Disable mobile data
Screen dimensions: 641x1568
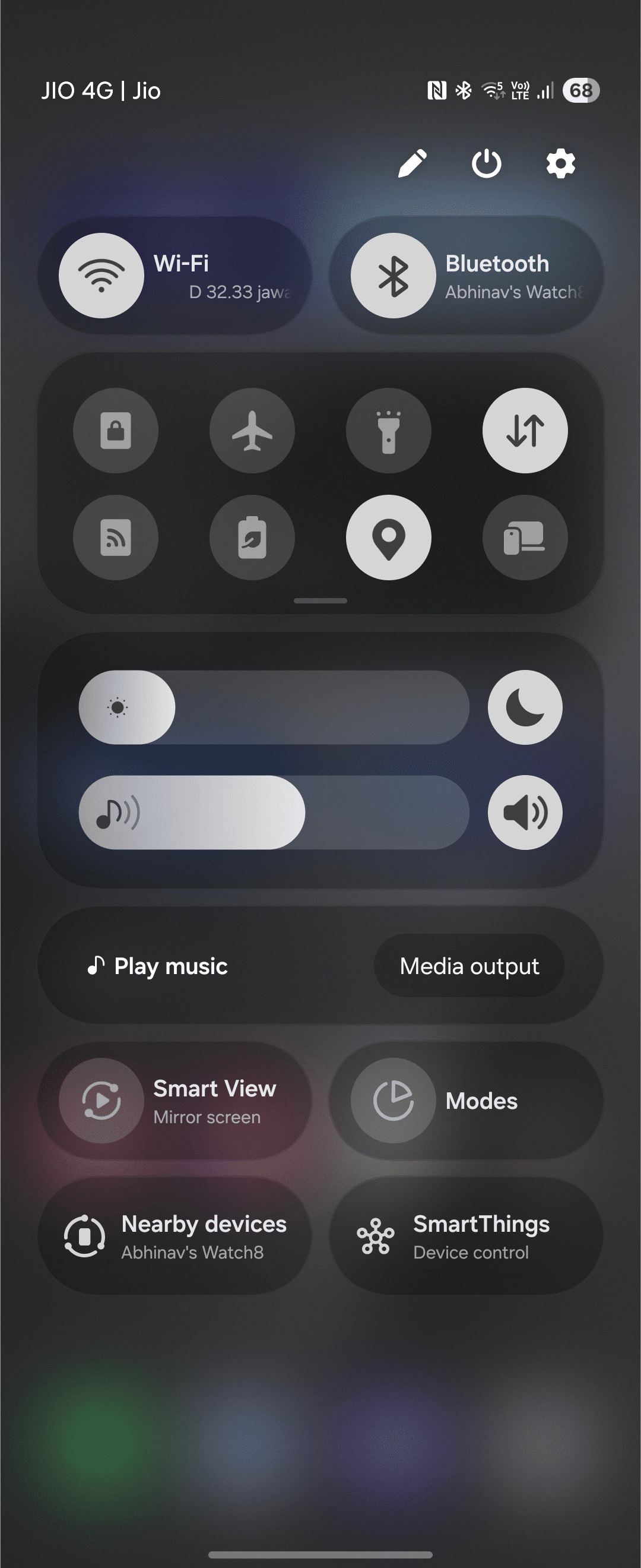point(524,431)
